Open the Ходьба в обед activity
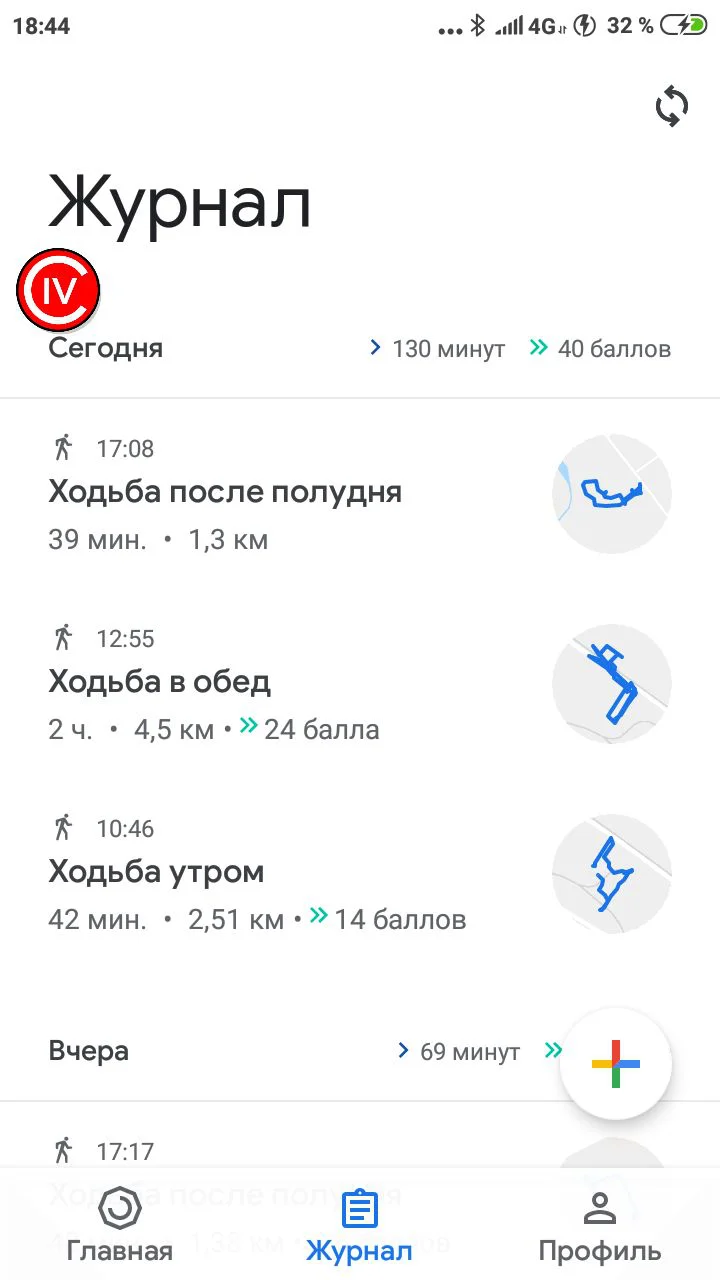 tap(160, 683)
